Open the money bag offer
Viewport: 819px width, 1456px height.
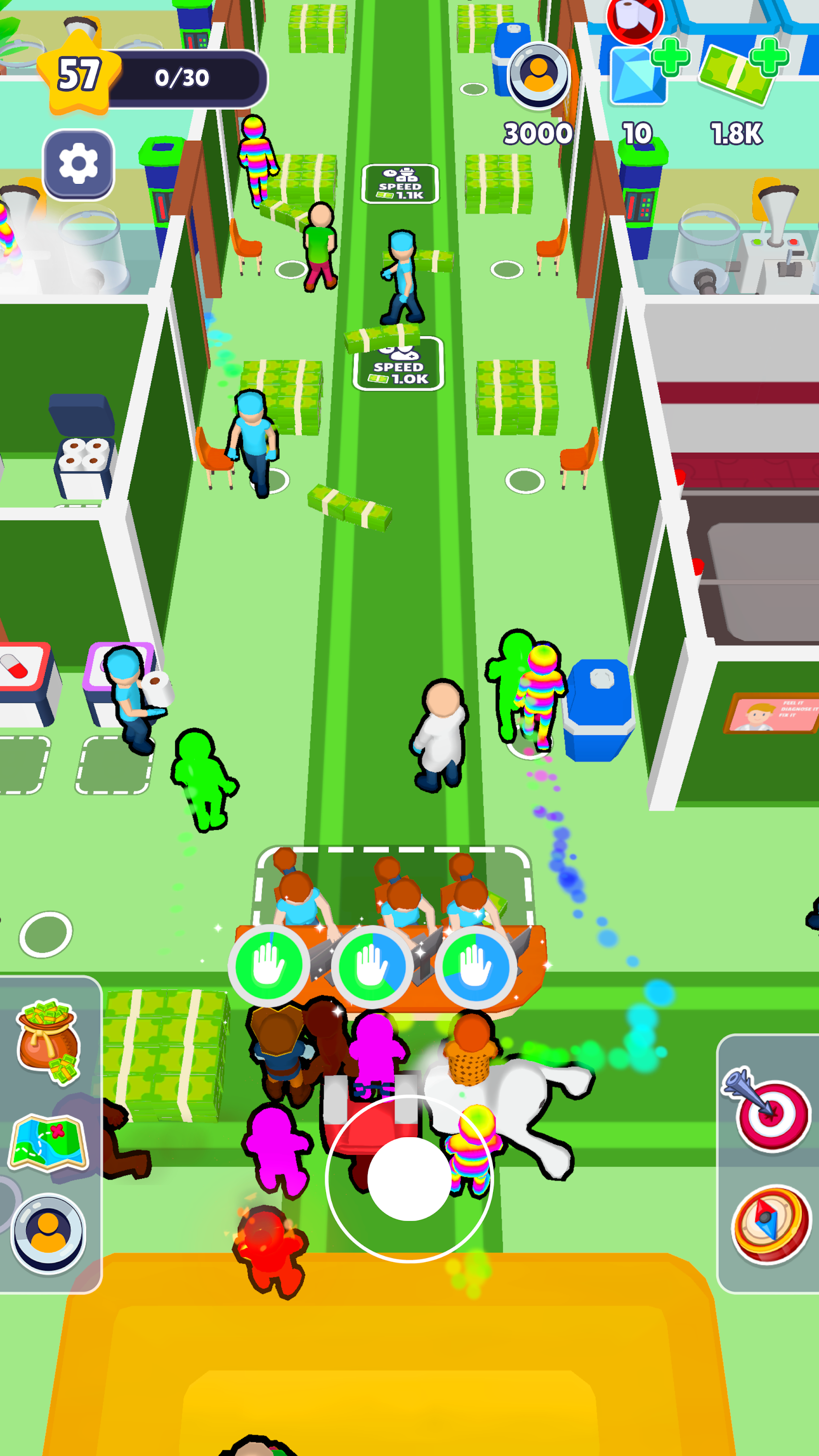pyautogui.click(x=49, y=1040)
